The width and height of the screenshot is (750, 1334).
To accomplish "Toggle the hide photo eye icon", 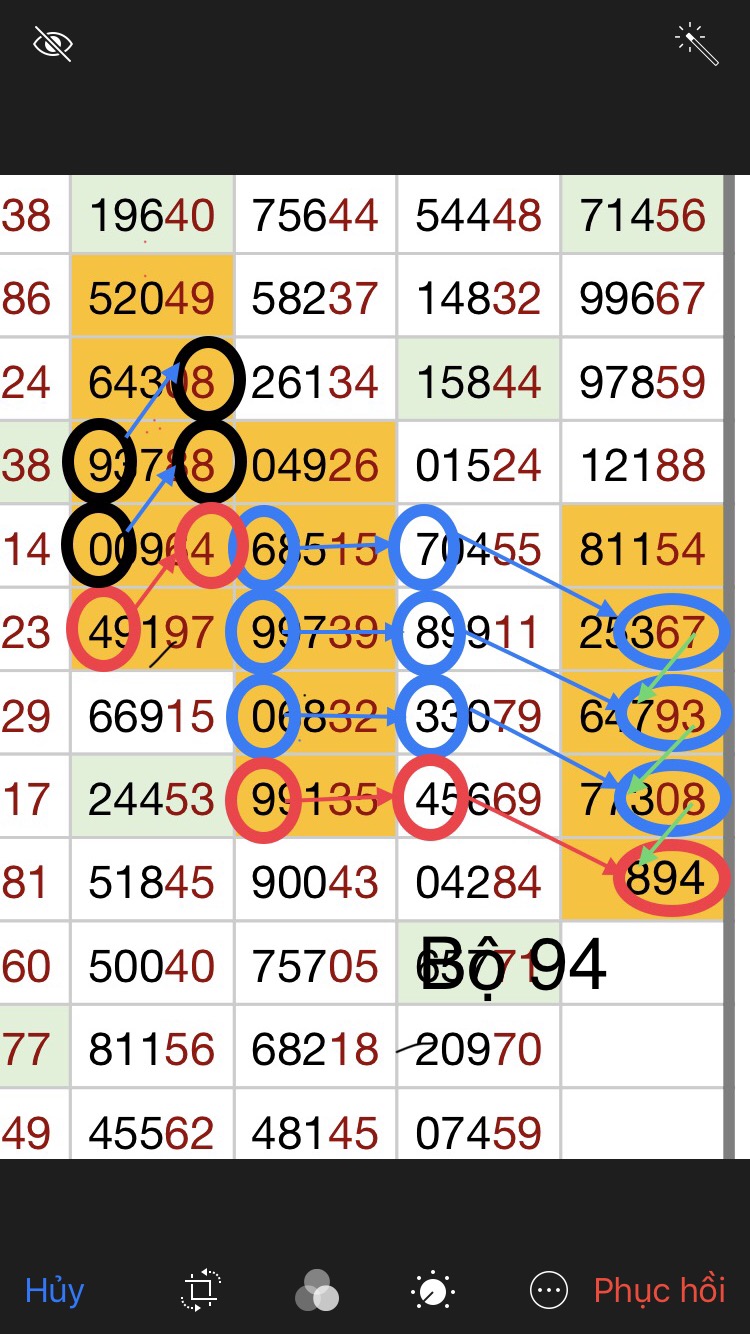I will click(53, 44).
